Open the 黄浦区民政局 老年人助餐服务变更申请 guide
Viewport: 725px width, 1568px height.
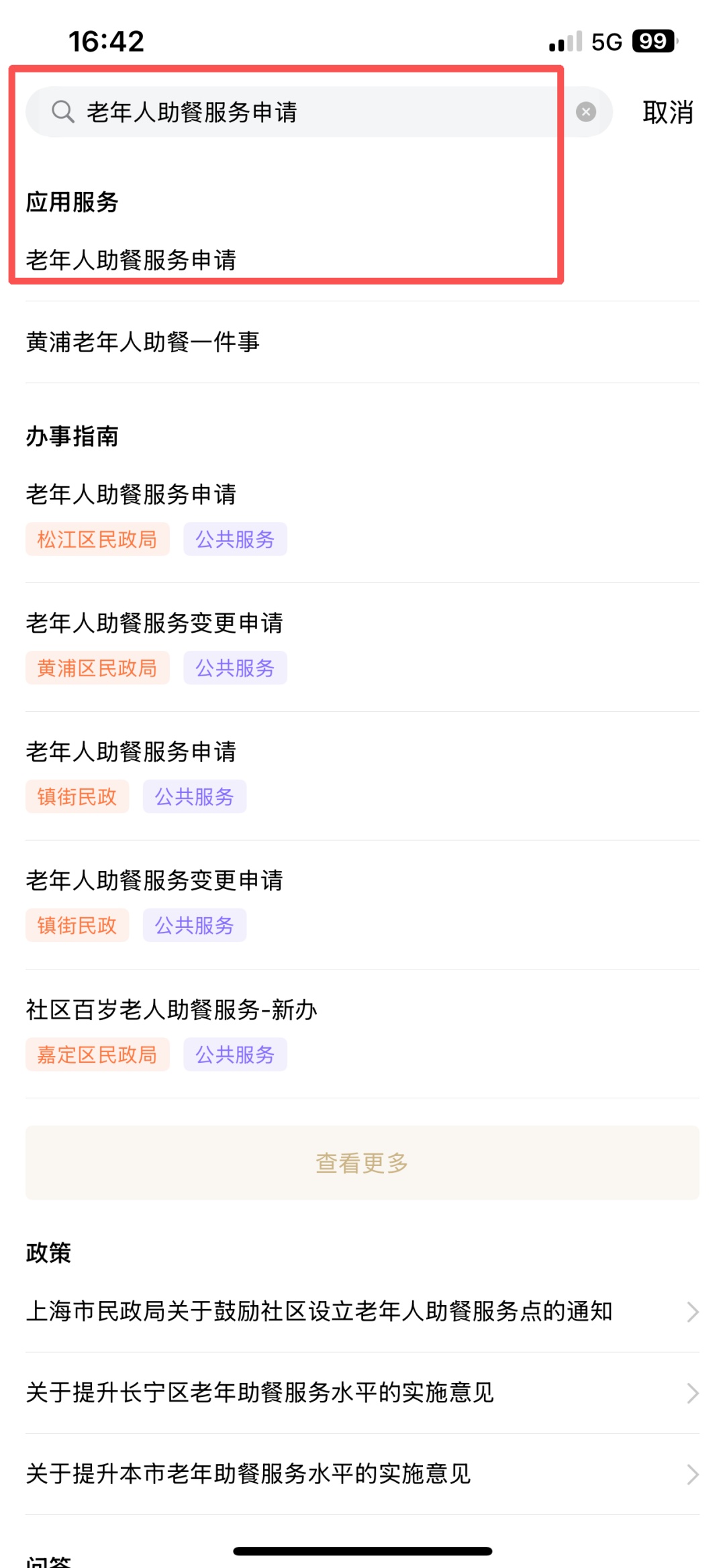(x=154, y=624)
